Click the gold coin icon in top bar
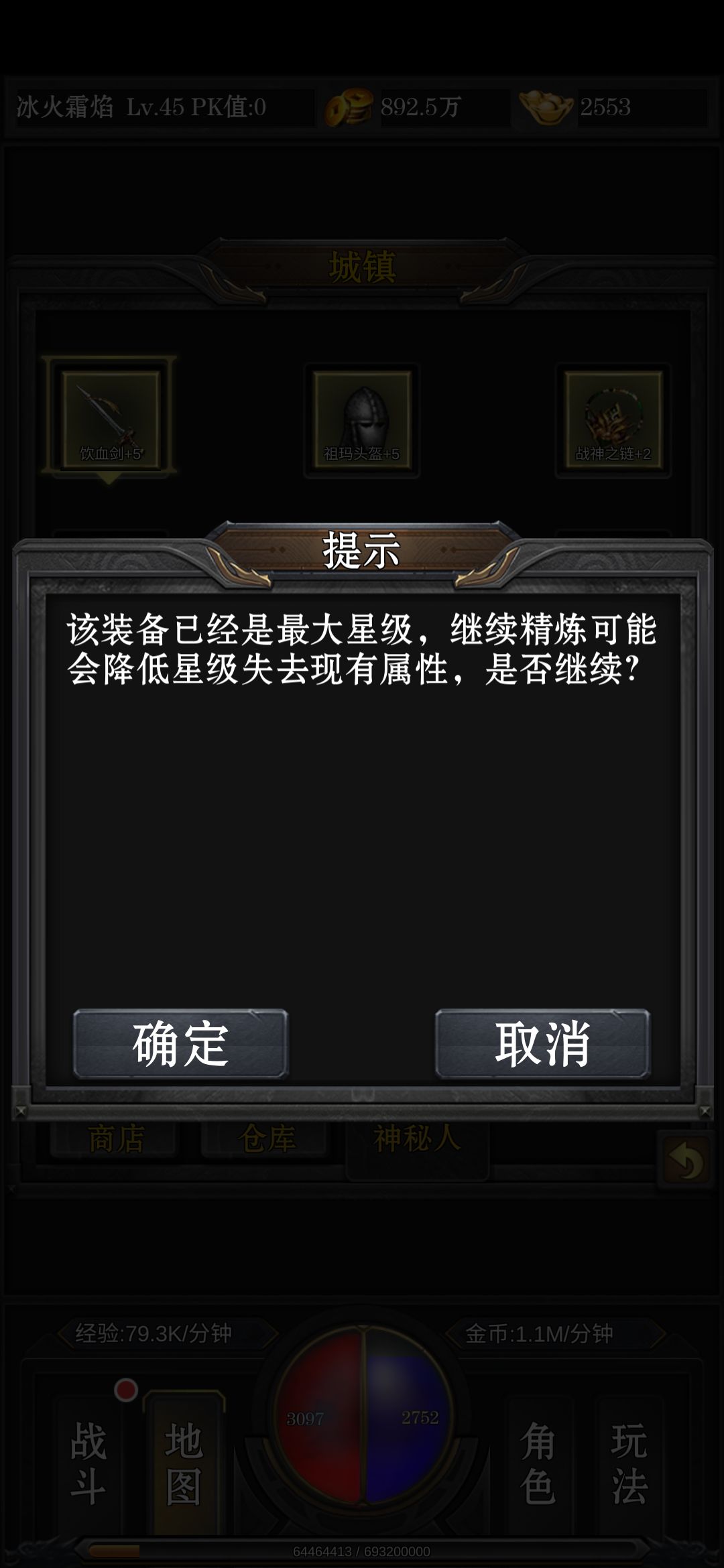The height and width of the screenshot is (1568, 724). click(348, 106)
